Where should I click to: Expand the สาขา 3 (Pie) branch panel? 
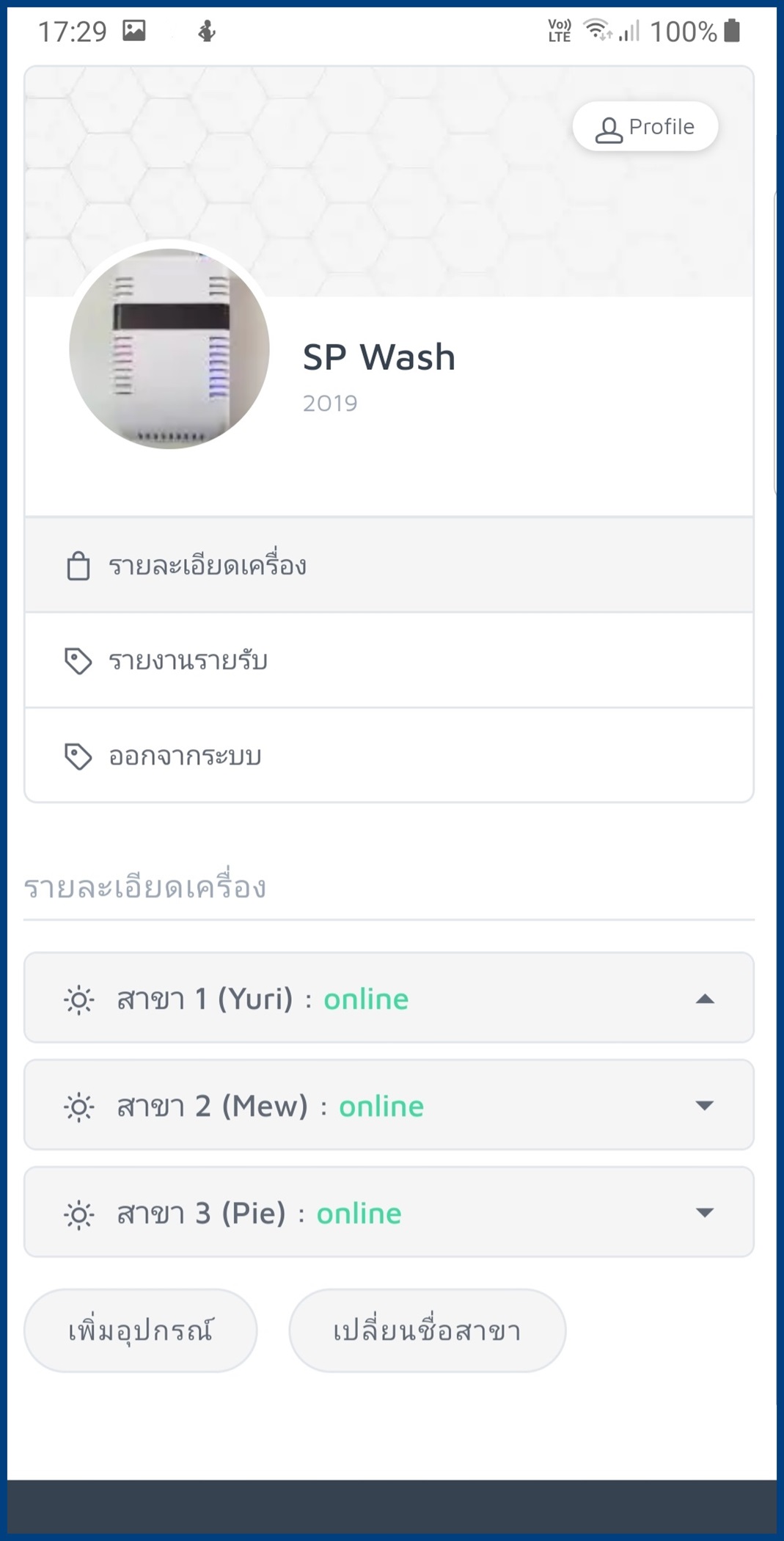coord(705,1212)
